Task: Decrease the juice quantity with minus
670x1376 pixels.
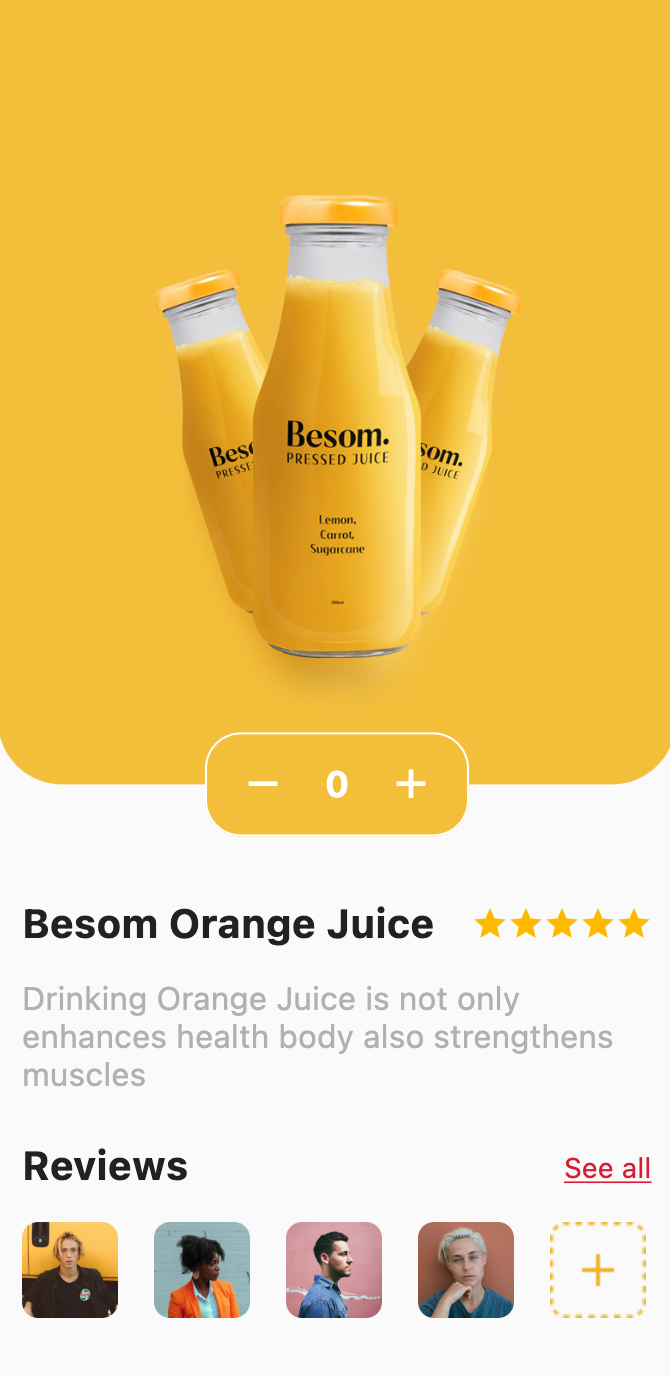Action: [263, 784]
